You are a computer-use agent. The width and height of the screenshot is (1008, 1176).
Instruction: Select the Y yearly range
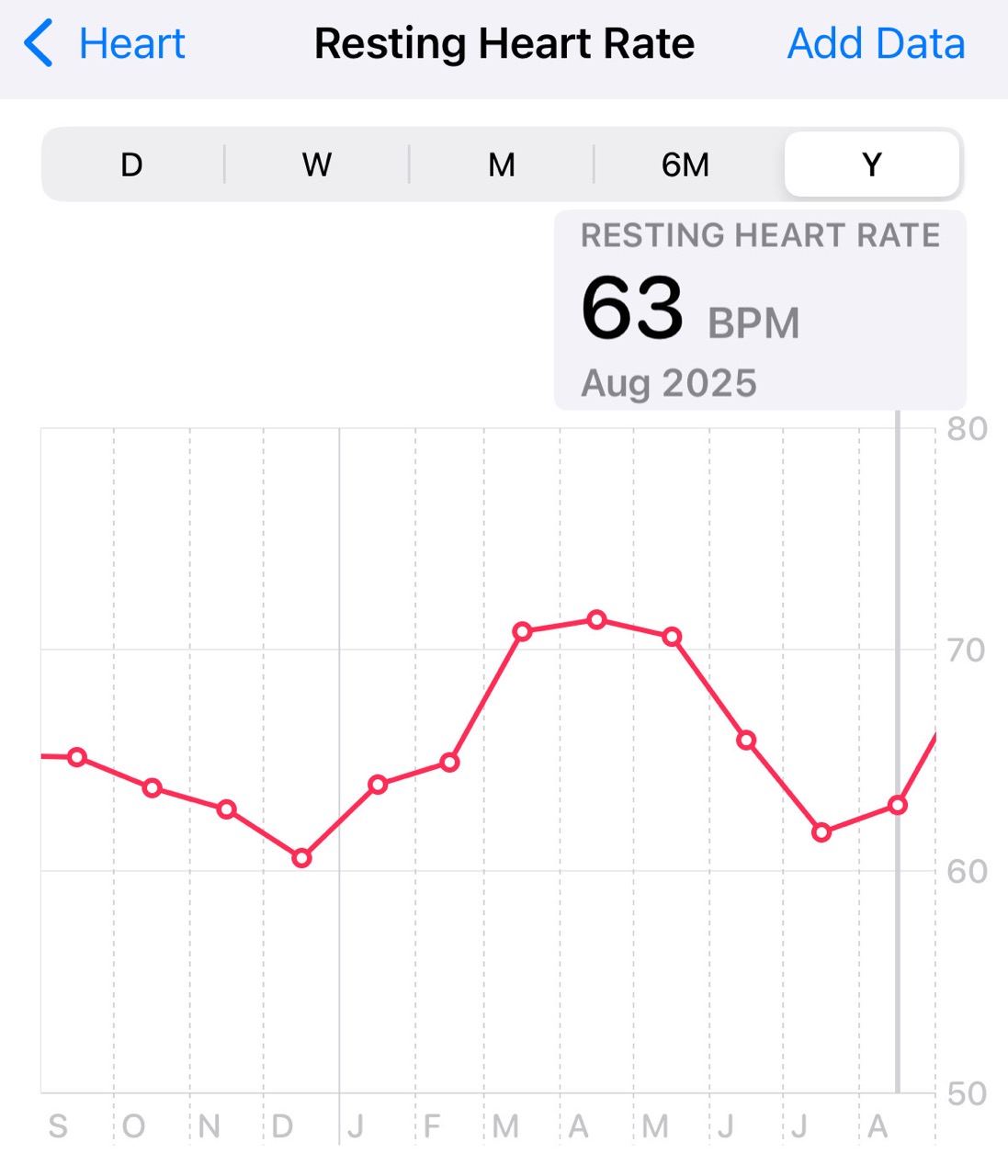[872, 165]
